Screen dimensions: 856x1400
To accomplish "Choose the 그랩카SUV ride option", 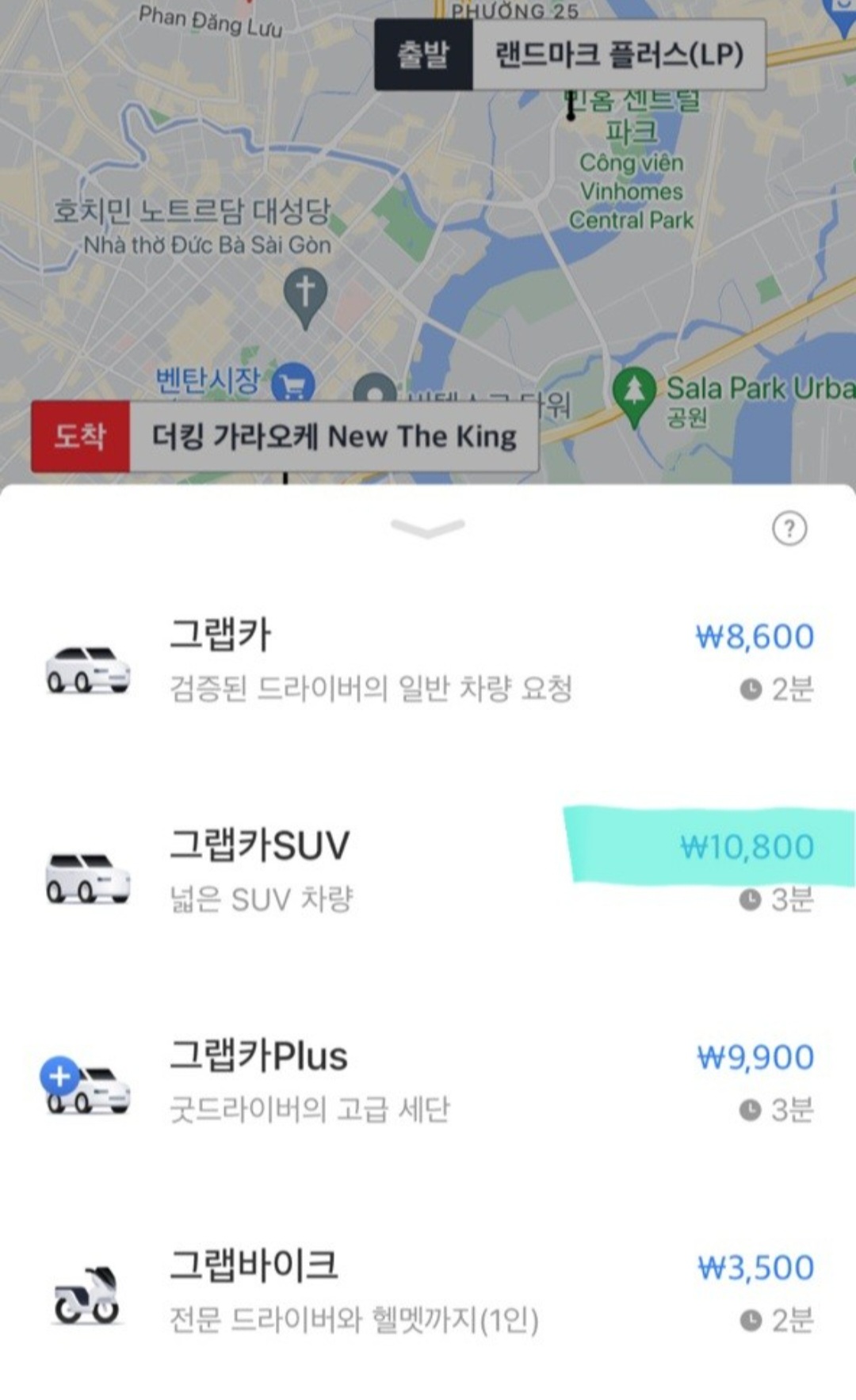I will [428, 873].
